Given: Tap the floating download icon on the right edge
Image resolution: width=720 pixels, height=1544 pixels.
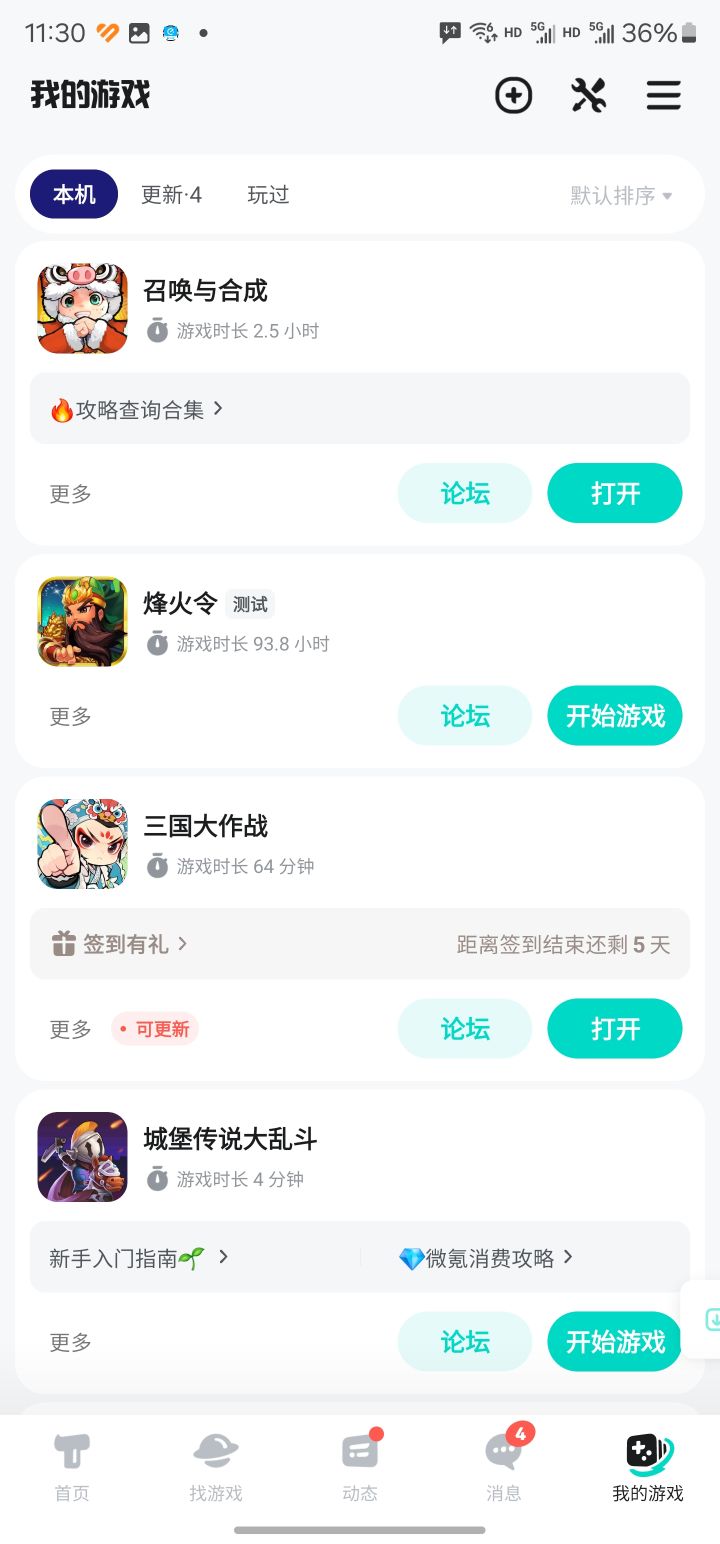Looking at the screenshot, I should click(712, 1318).
